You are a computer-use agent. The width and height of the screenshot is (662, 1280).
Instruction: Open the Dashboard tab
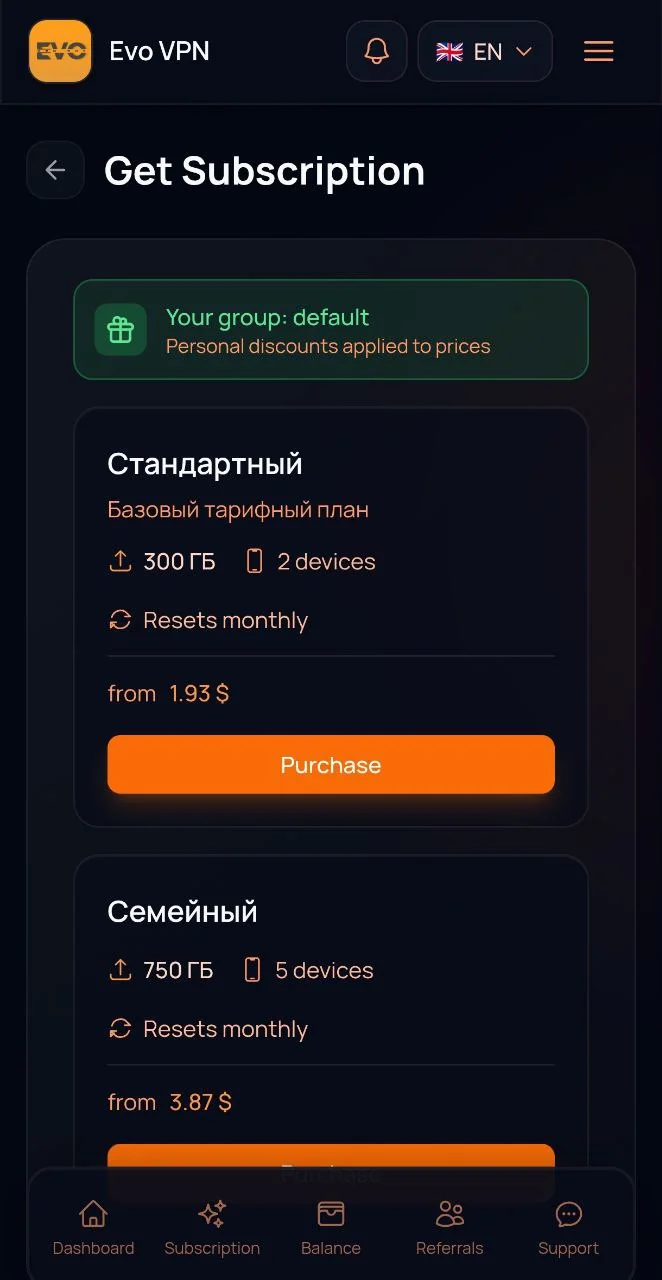coord(93,1229)
